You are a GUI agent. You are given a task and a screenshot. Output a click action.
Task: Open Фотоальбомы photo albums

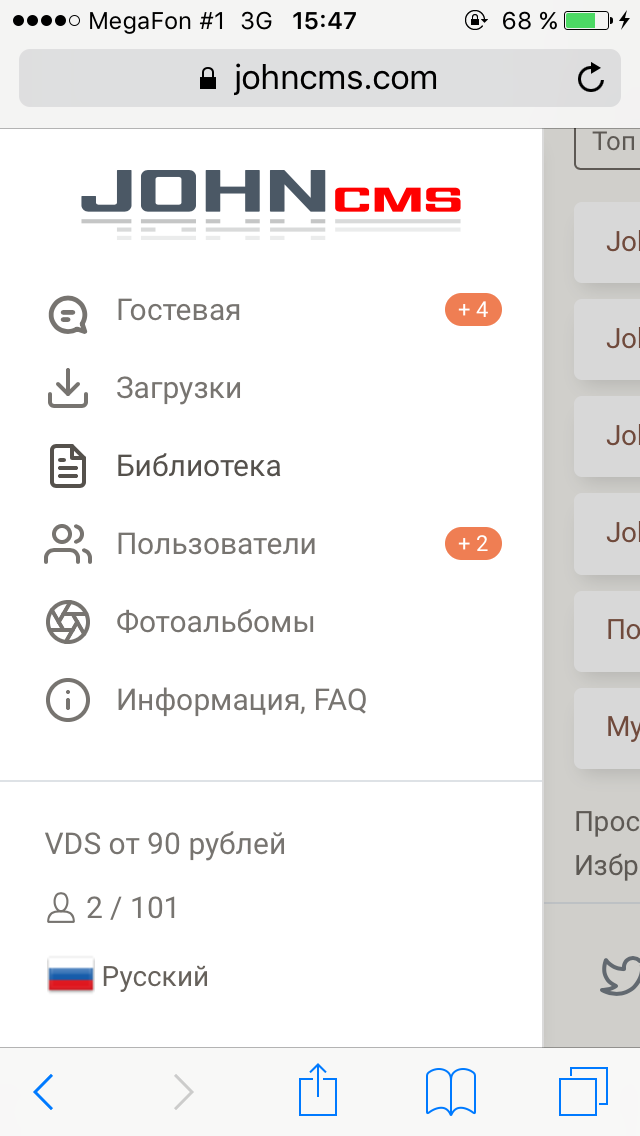pos(215,622)
